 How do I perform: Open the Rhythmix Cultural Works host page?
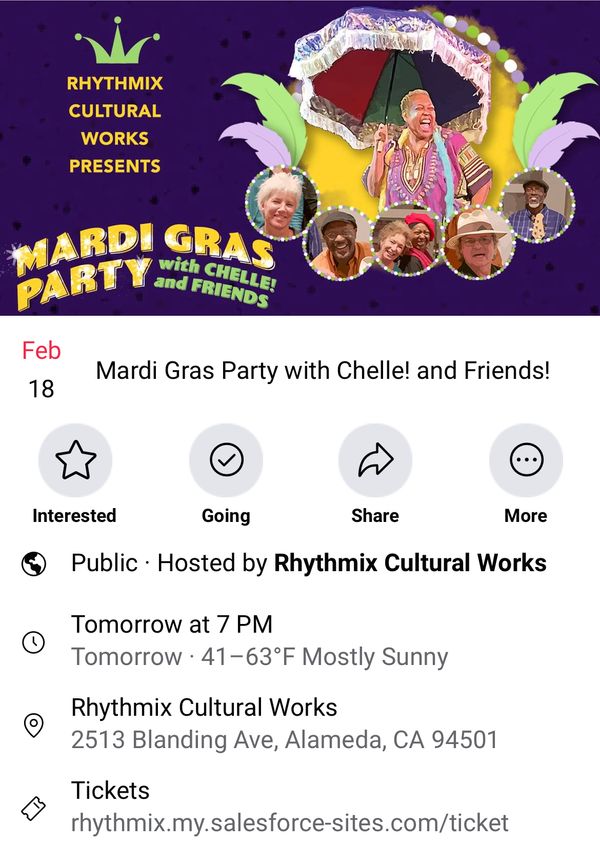point(410,563)
